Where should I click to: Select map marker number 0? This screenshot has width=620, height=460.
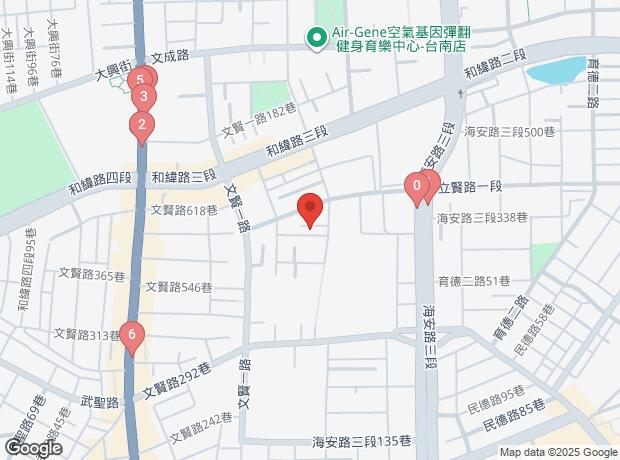(x=416, y=186)
